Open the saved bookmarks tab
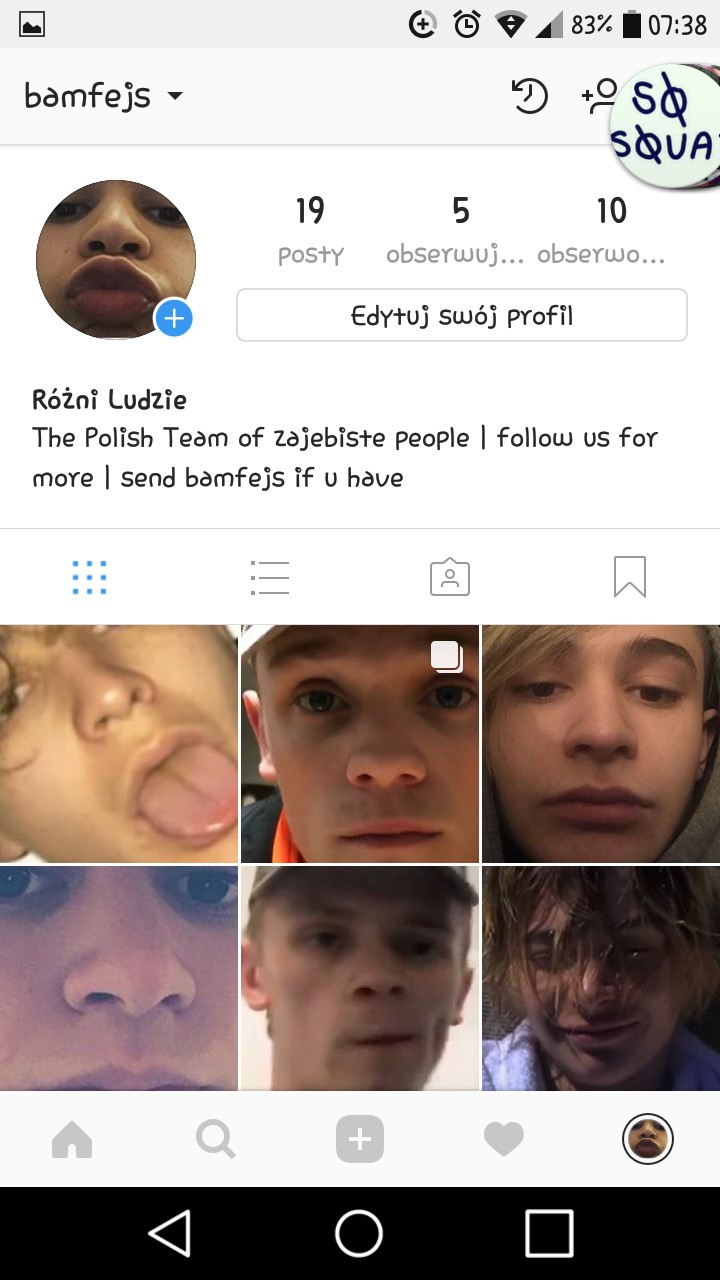Image resolution: width=720 pixels, height=1280 pixels. coord(630,578)
